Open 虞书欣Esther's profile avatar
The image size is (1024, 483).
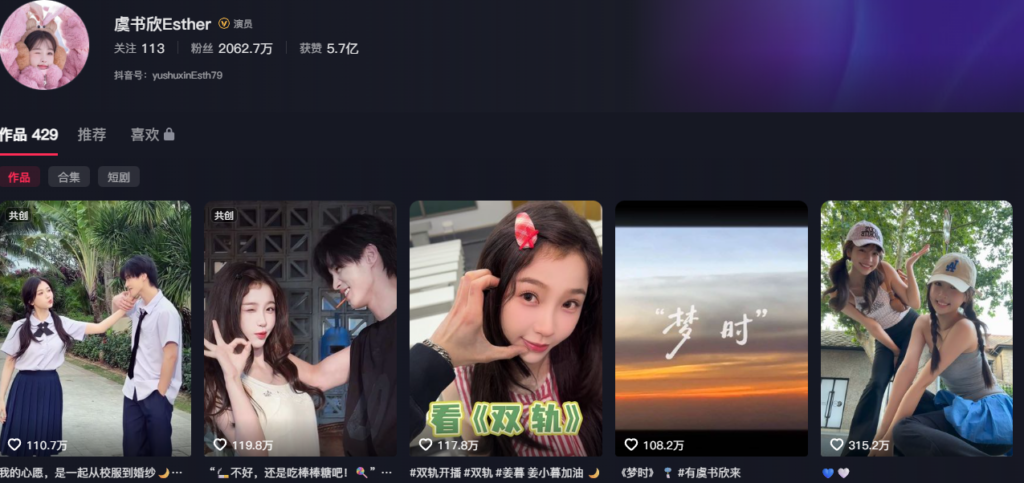tap(44, 45)
